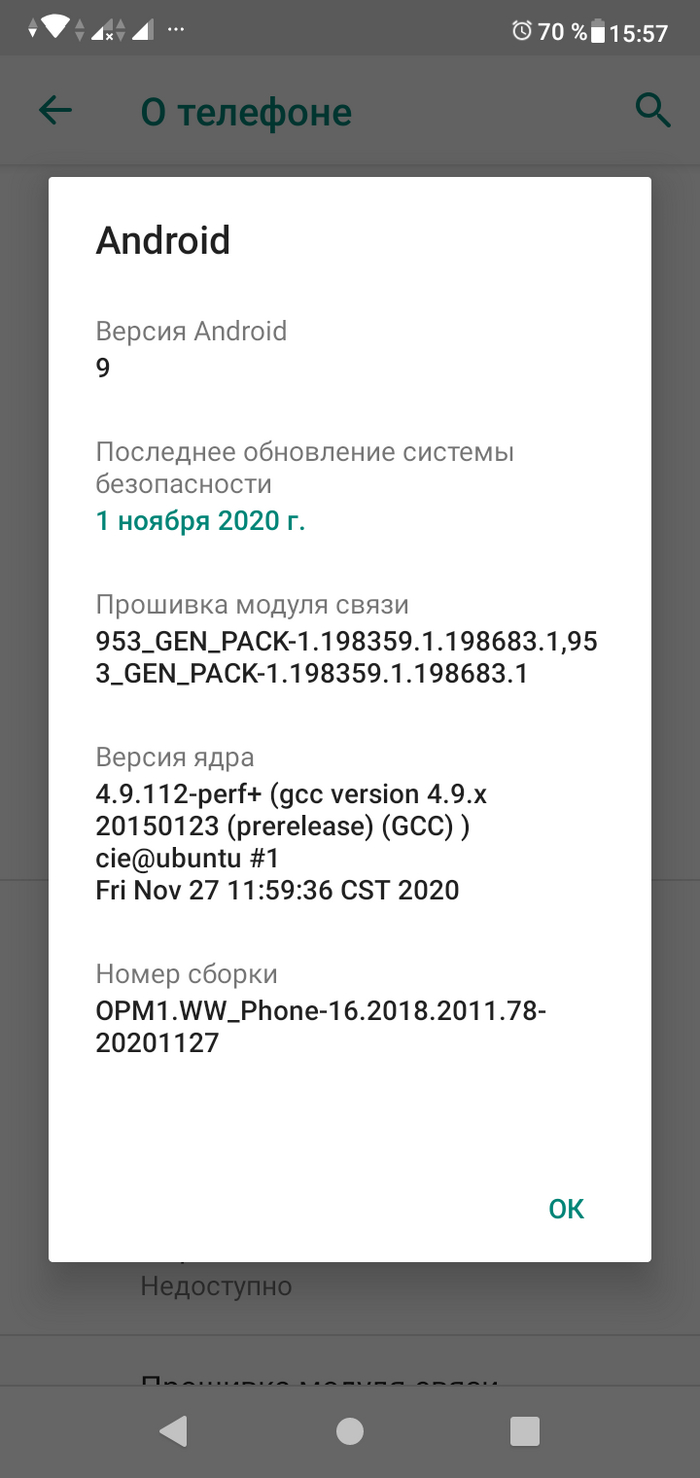700x1478 pixels.
Task: Open the security update date 1 ноября 2020 г.
Action: [200, 521]
